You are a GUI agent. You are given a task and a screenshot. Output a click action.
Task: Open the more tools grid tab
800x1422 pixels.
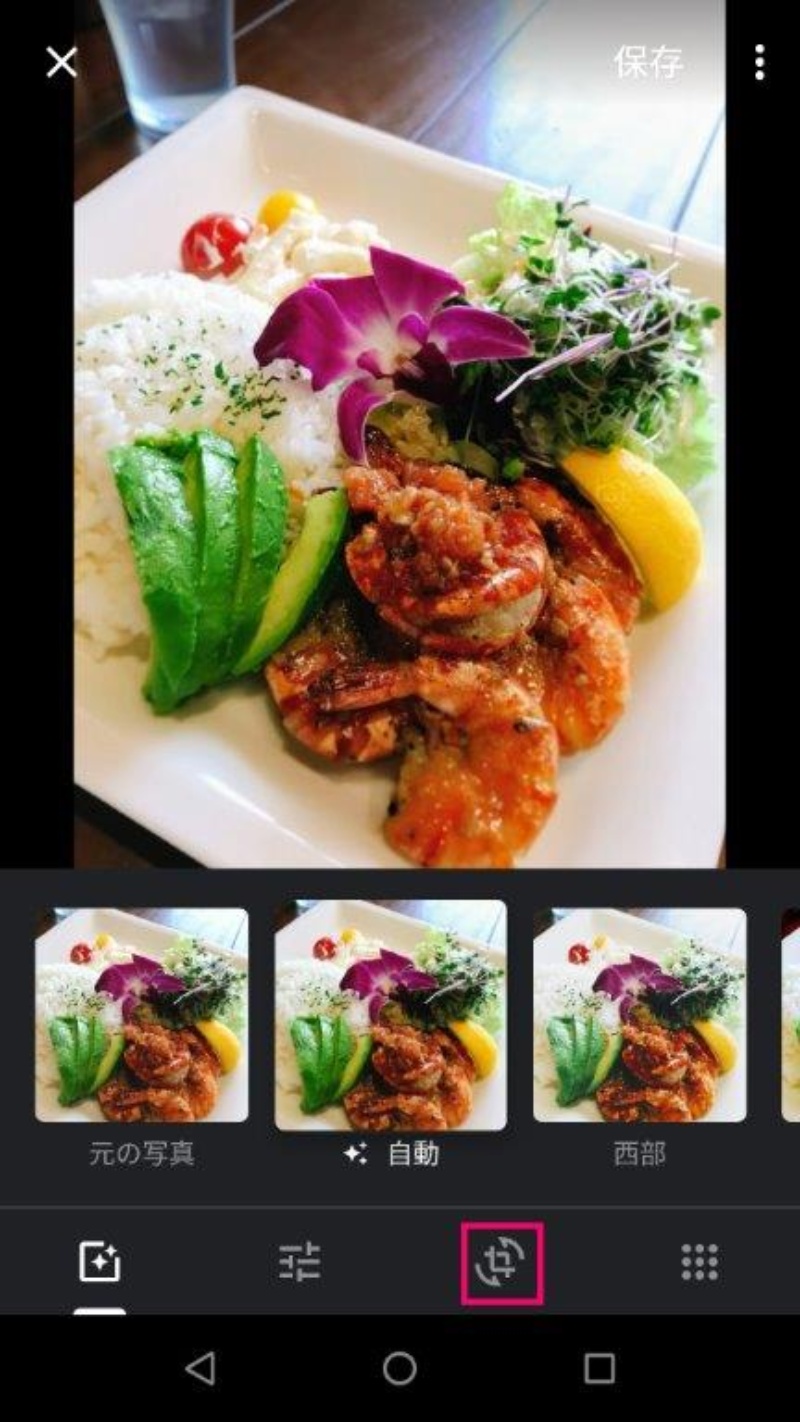(x=699, y=1262)
